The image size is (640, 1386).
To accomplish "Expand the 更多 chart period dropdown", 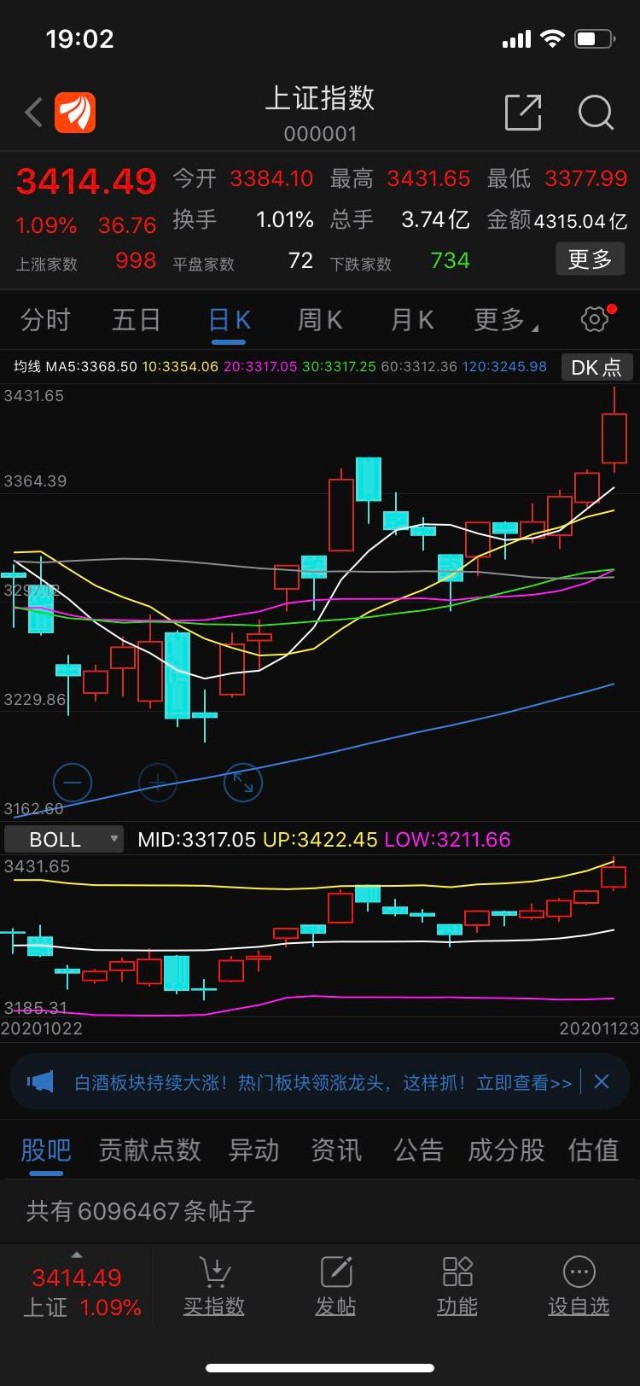I will click(x=505, y=320).
